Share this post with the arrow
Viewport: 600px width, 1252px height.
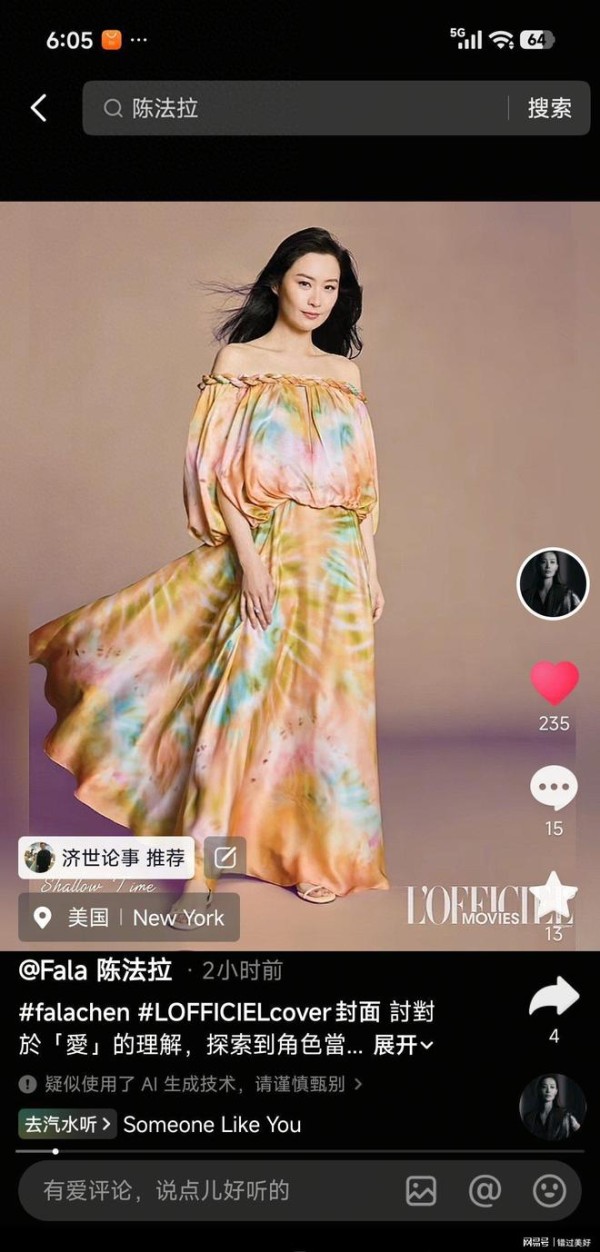(x=553, y=996)
